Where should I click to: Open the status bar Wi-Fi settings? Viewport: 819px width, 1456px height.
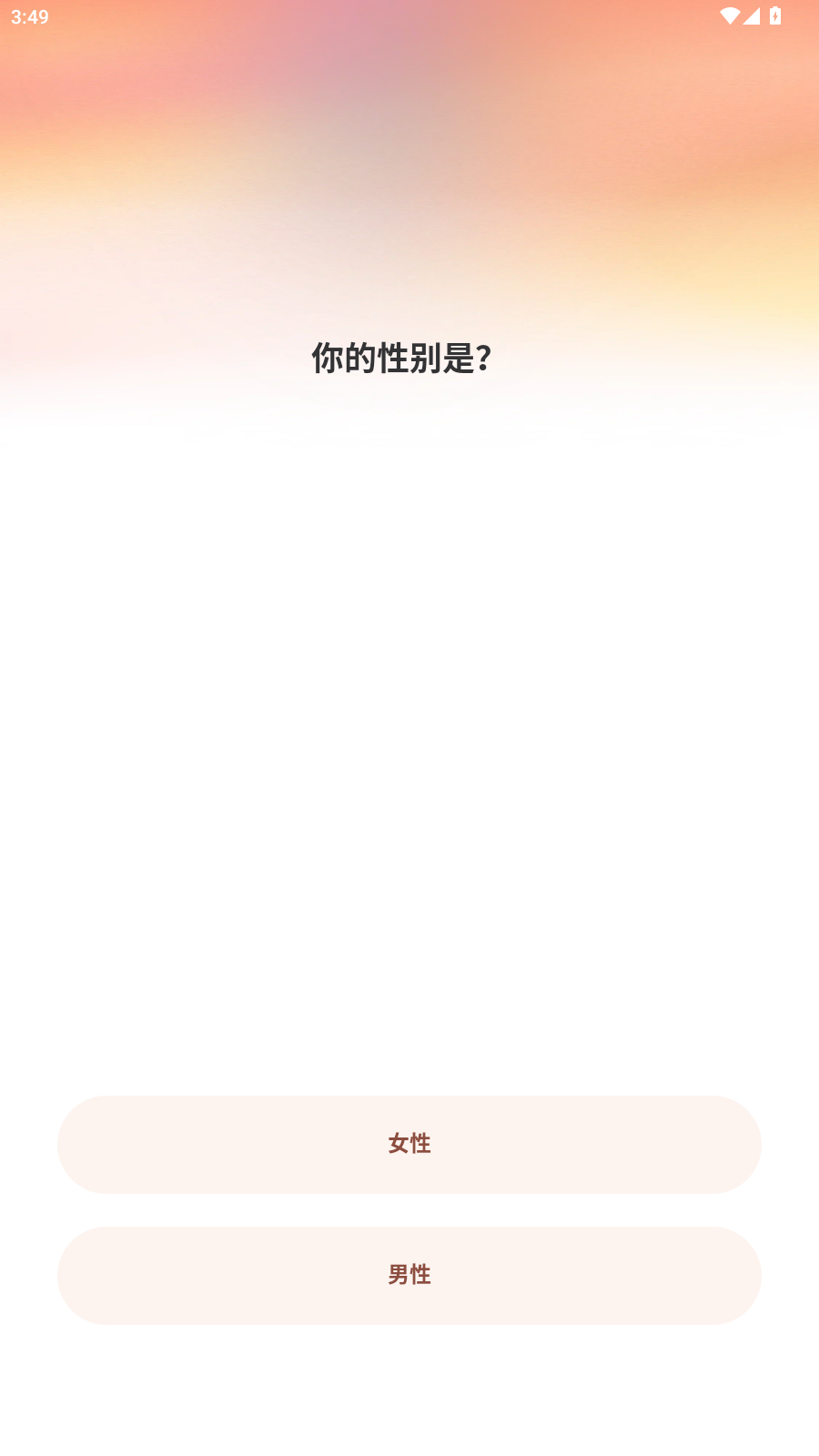point(728,15)
